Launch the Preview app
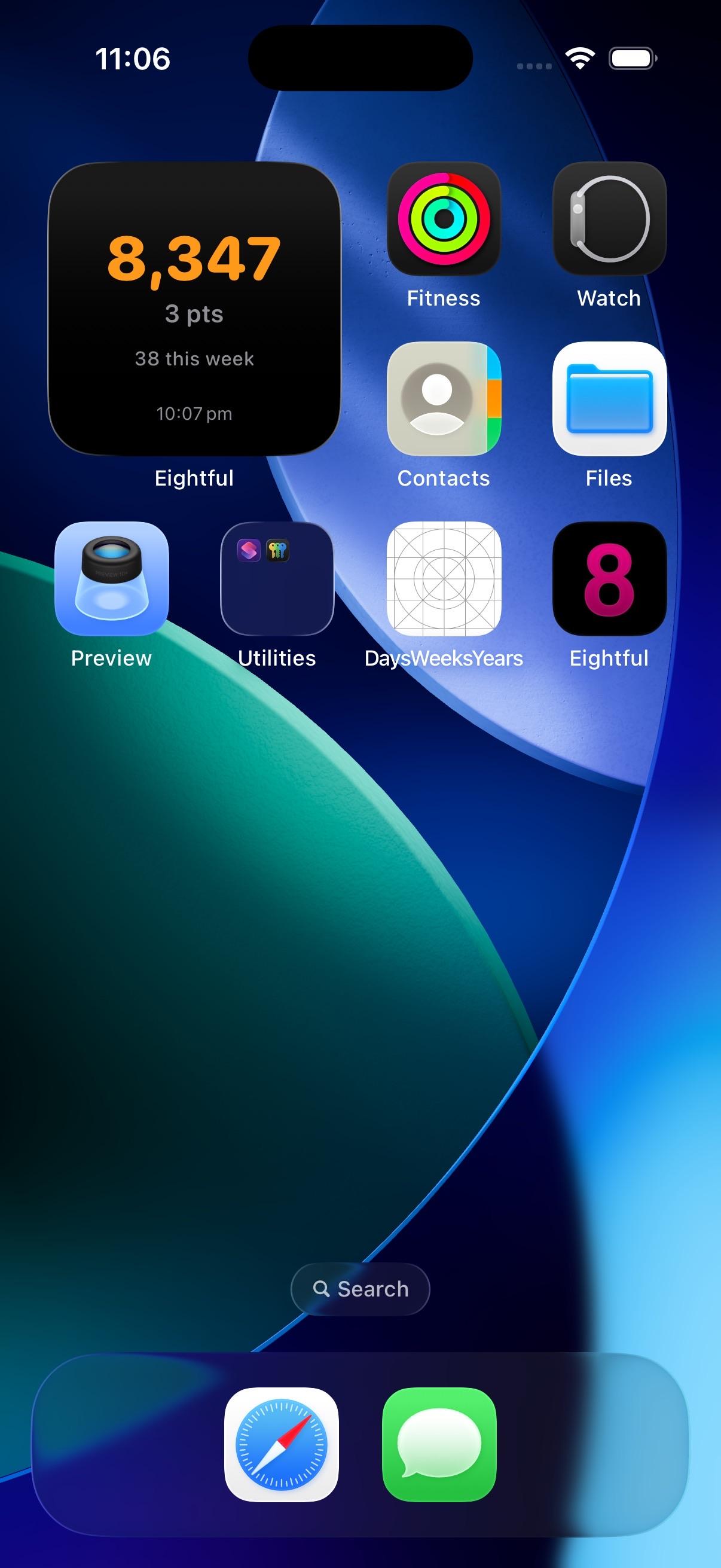 coord(111,579)
